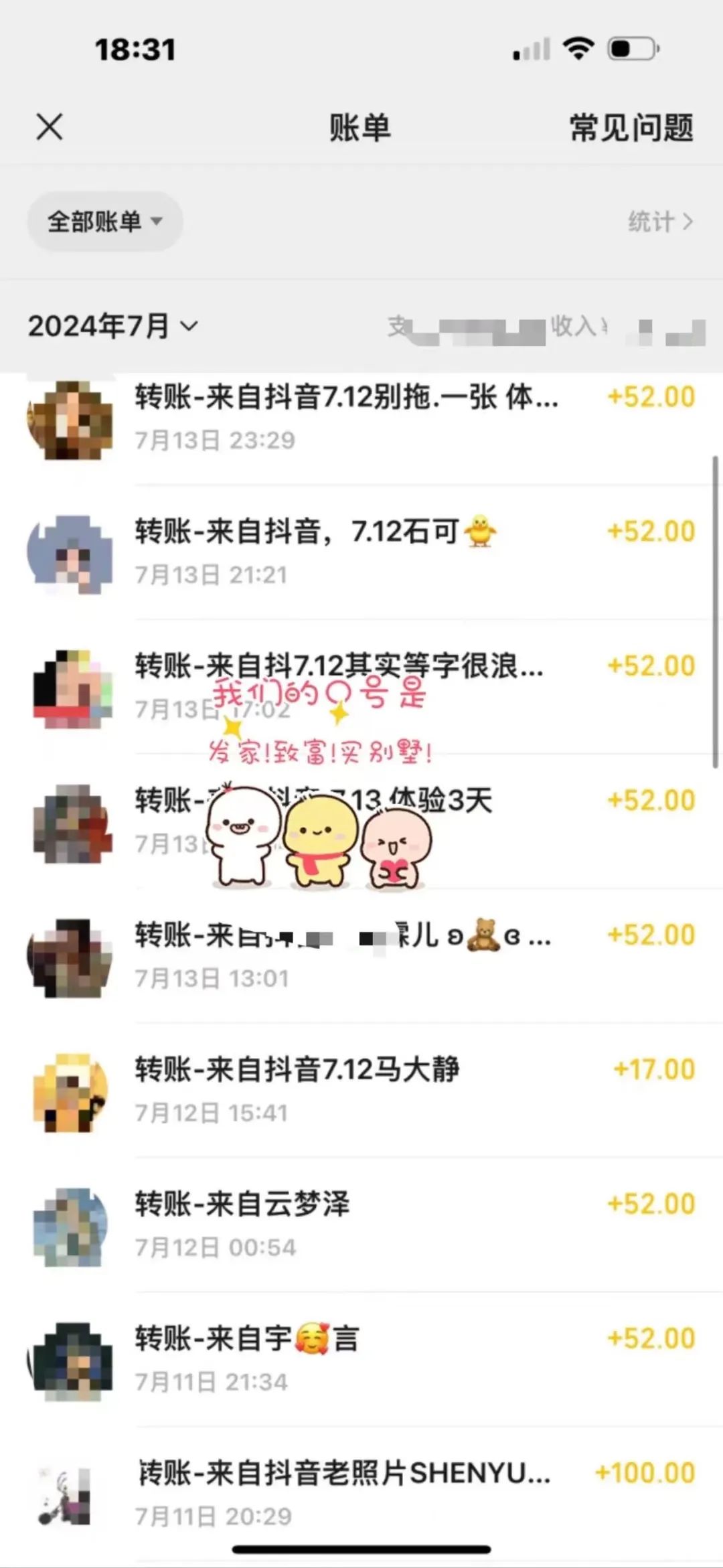Close the bill page with the X

(49, 126)
